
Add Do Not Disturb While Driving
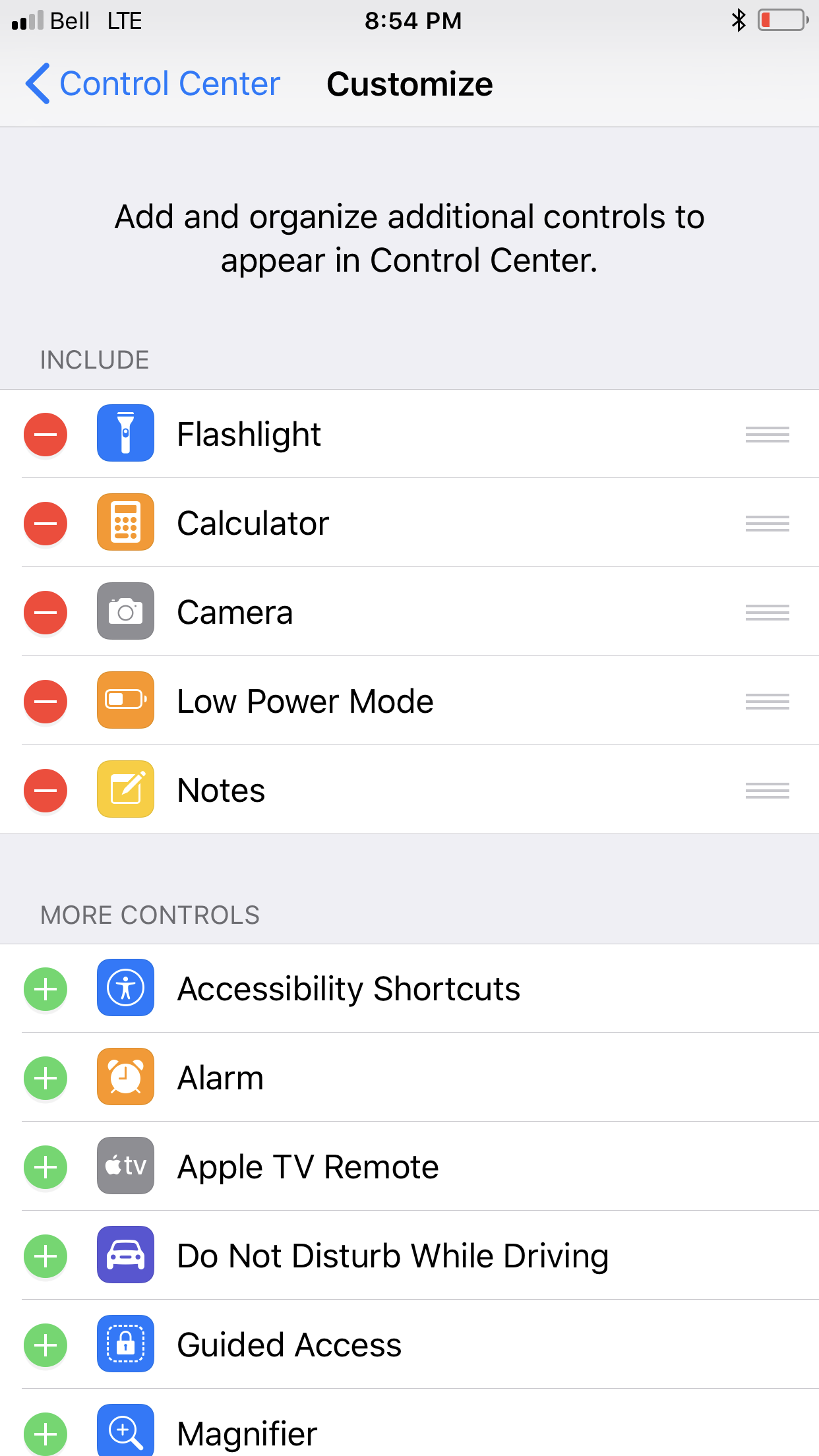pos(45,1256)
